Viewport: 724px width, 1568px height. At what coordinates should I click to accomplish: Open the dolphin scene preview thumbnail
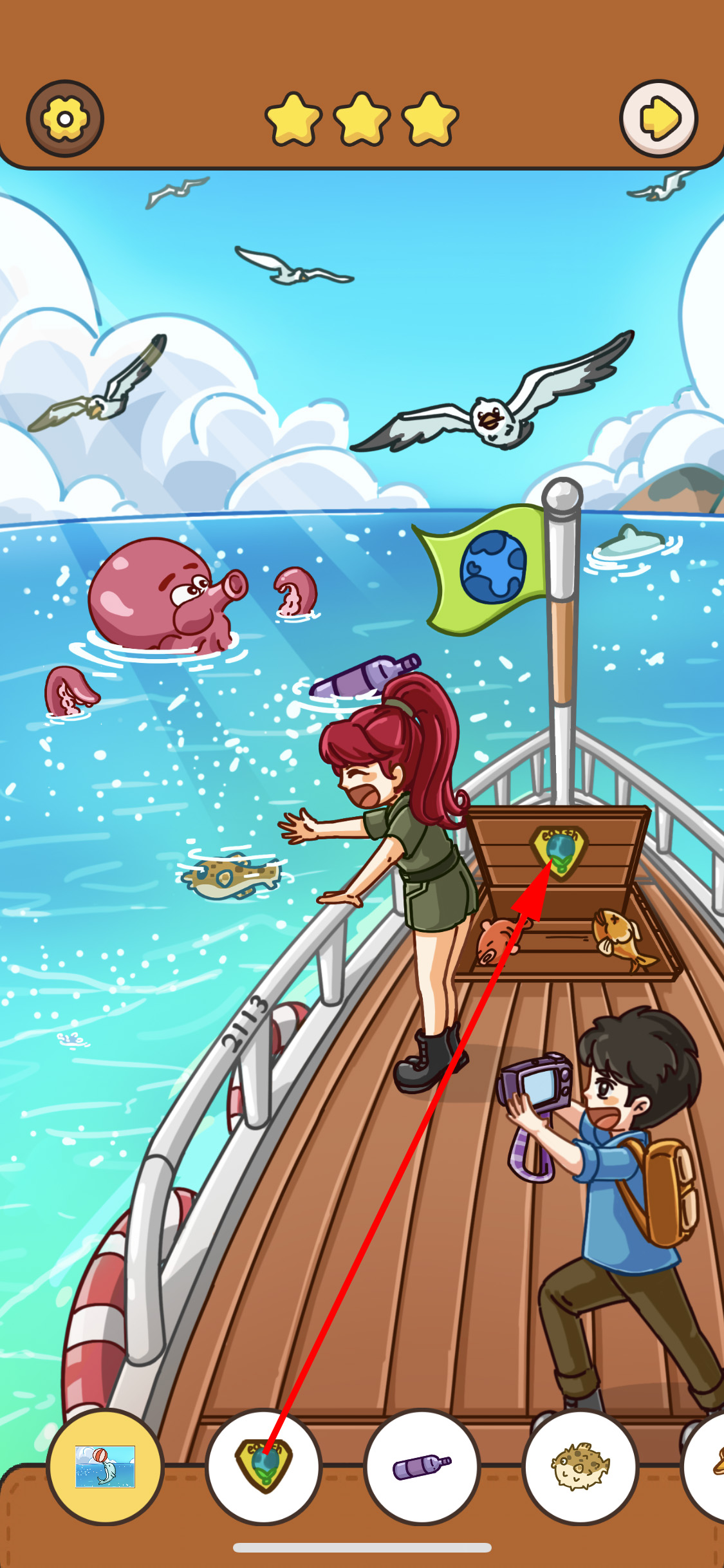pos(105,1467)
